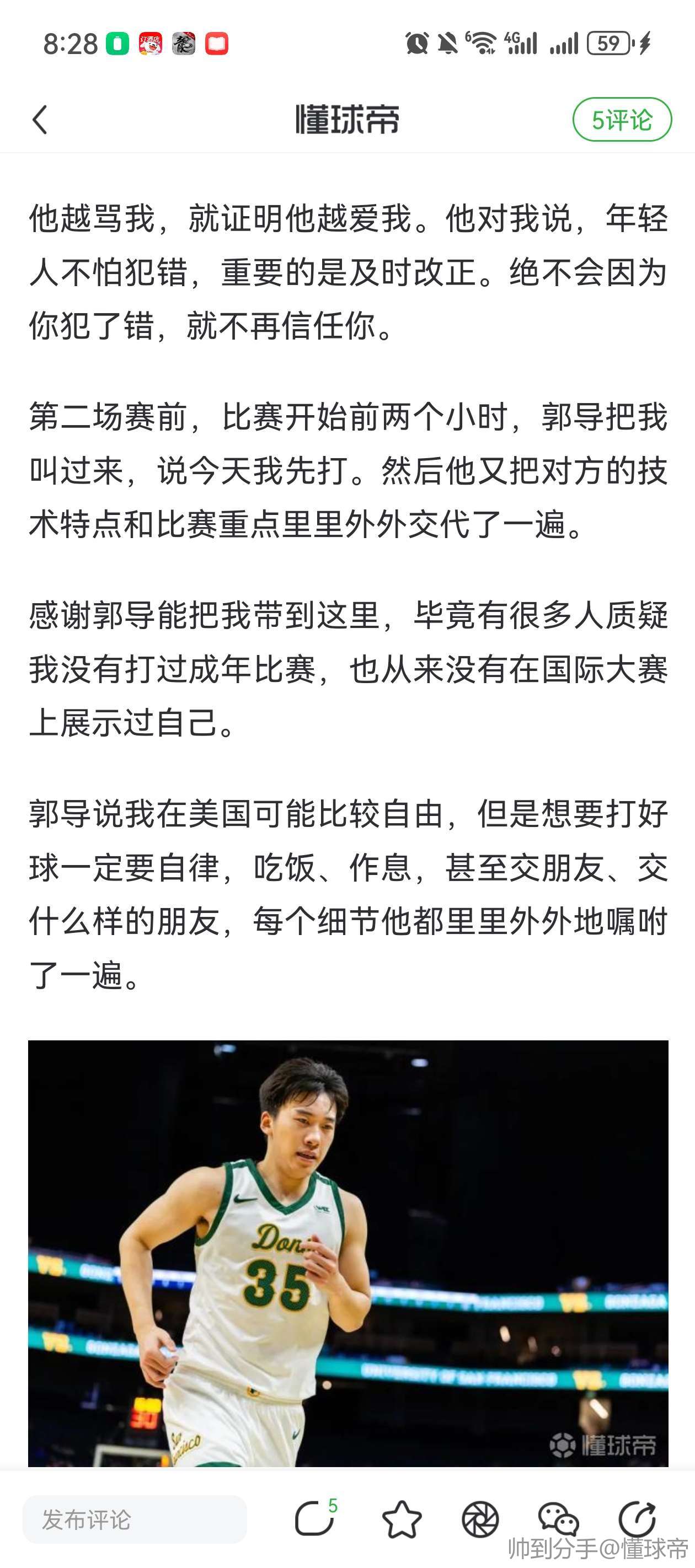Go back using the top-left arrow
Viewport: 695px width, 1568px height.
[x=40, y=119]
